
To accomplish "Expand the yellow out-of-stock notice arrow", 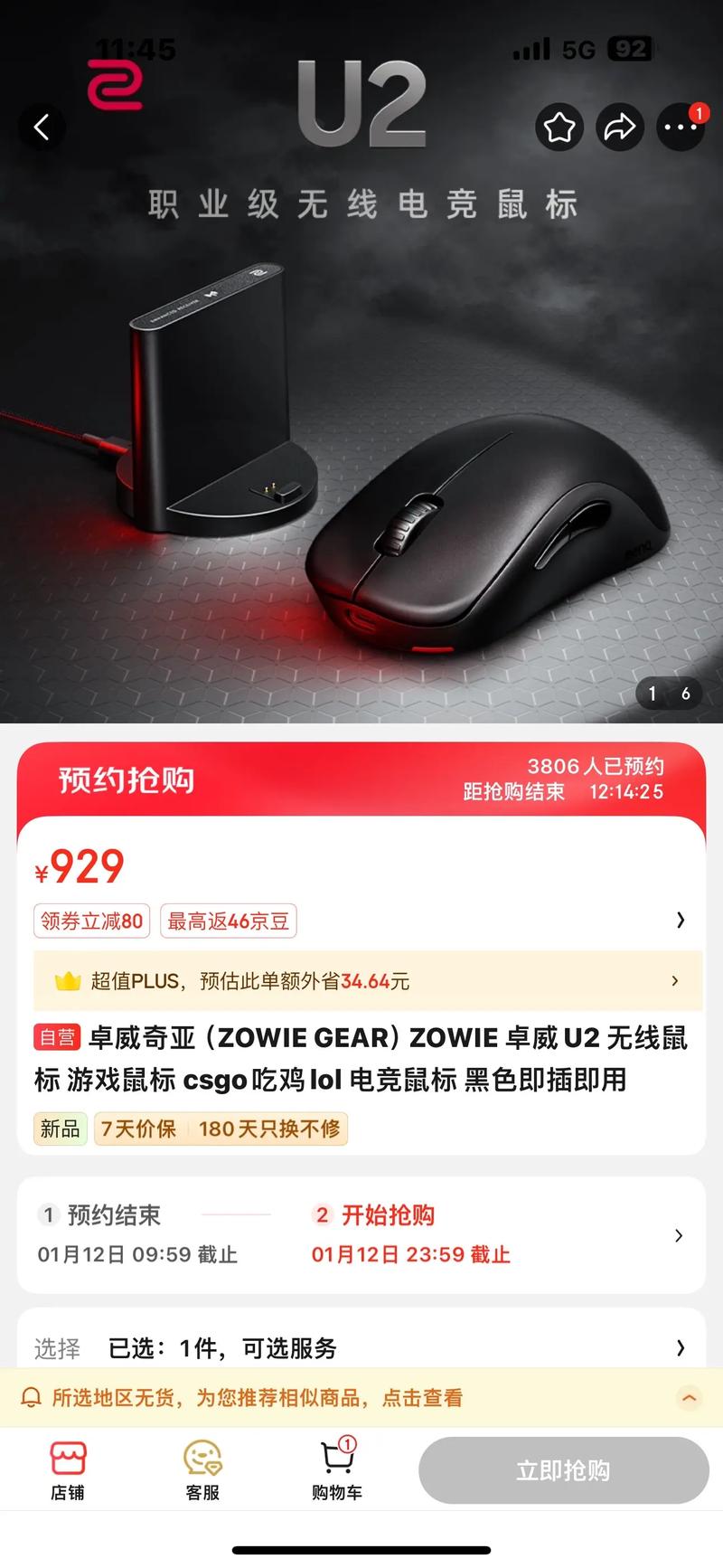I will click(689, 1398).
